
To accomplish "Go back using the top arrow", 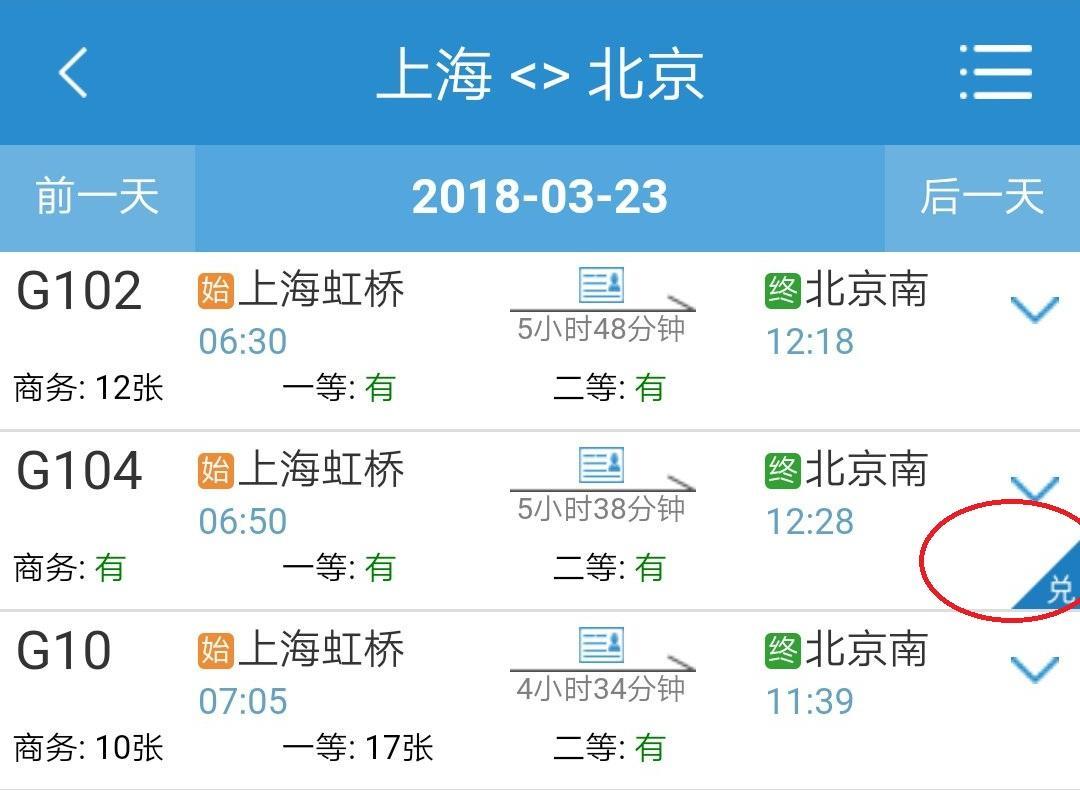I will click(x=73, y=73).
